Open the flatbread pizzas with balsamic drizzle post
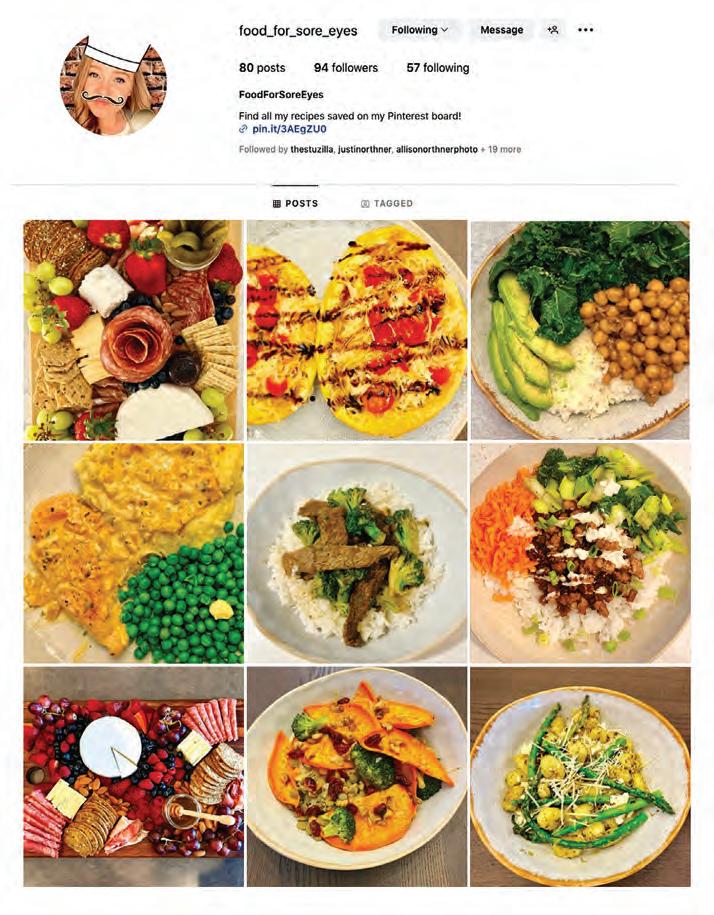Screen dimensions: 714x915 357,330
